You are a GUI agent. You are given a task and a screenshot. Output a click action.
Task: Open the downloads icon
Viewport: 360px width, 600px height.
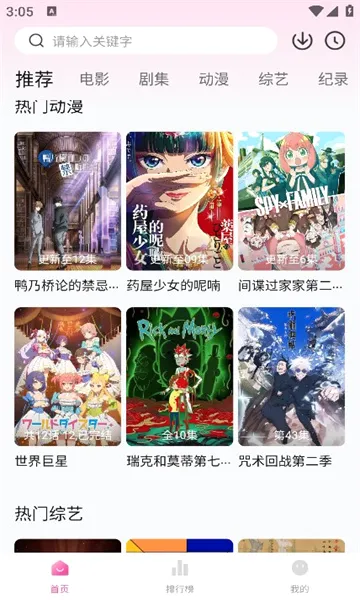click(302, 41)
